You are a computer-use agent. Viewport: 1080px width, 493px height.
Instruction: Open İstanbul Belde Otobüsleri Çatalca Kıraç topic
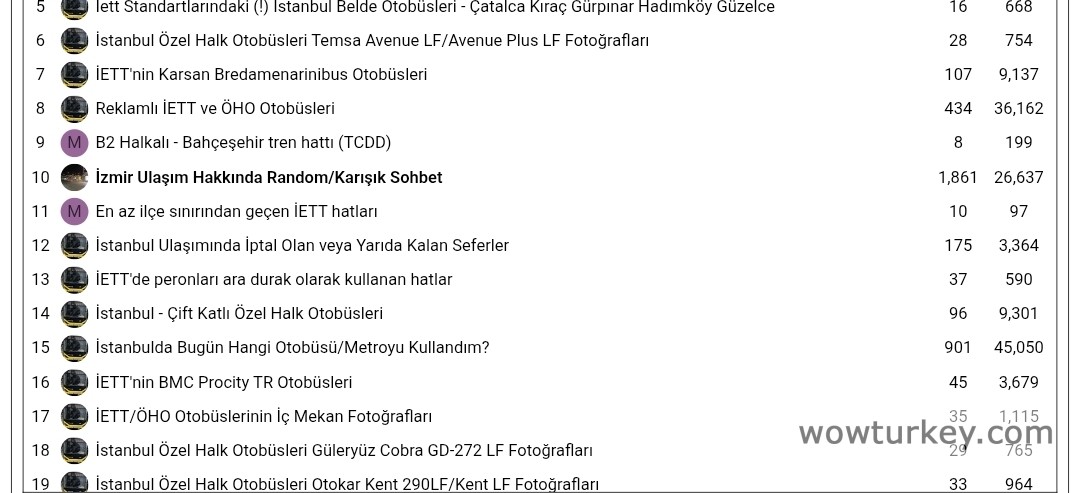point(434,8)
